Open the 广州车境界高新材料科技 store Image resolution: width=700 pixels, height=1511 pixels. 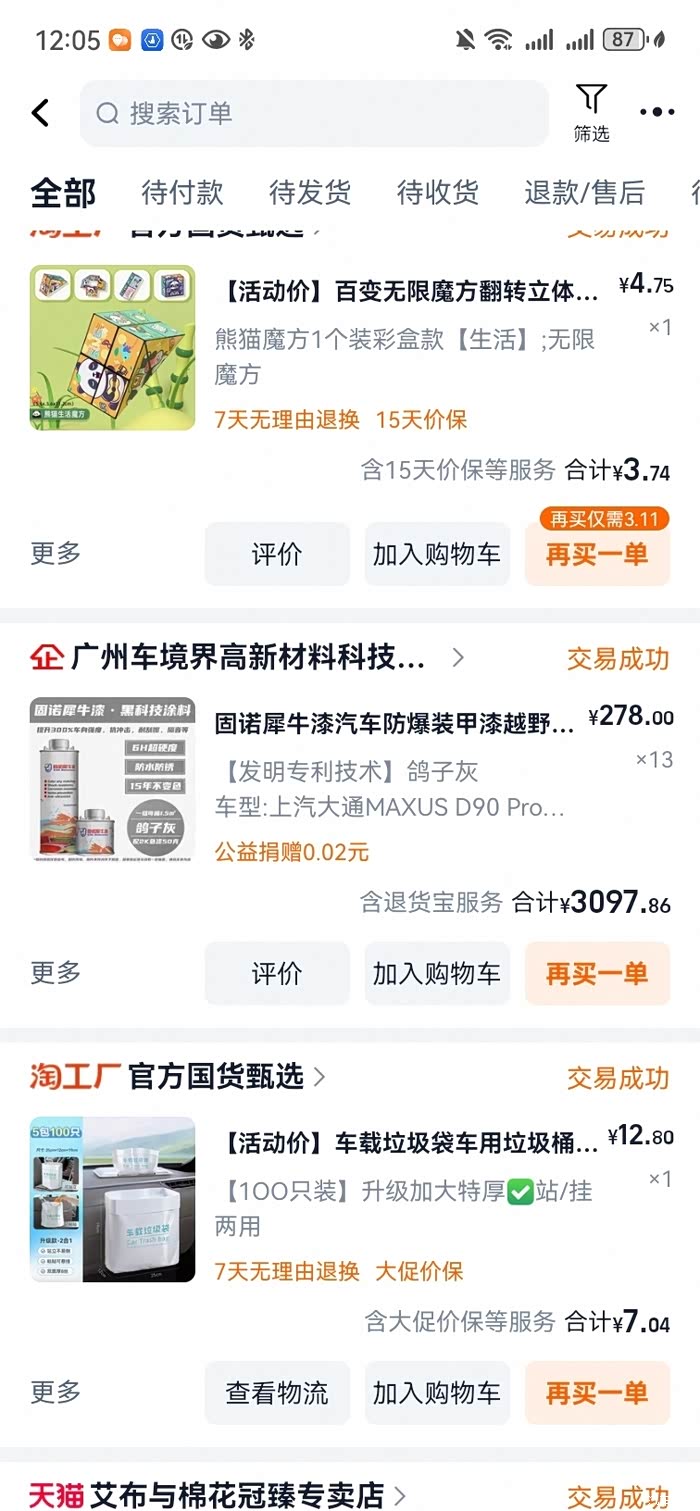(248, 658)
